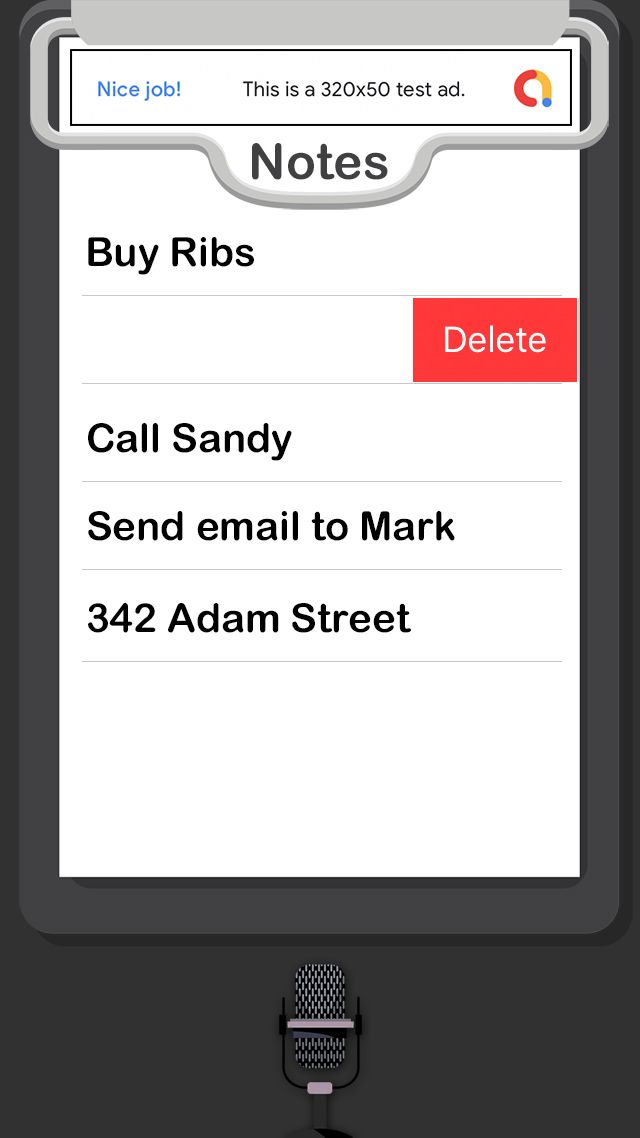This screenshot has height=1138, width=640.
Task: Select the Send email to Mark note
Action: (x=321, y=526)
